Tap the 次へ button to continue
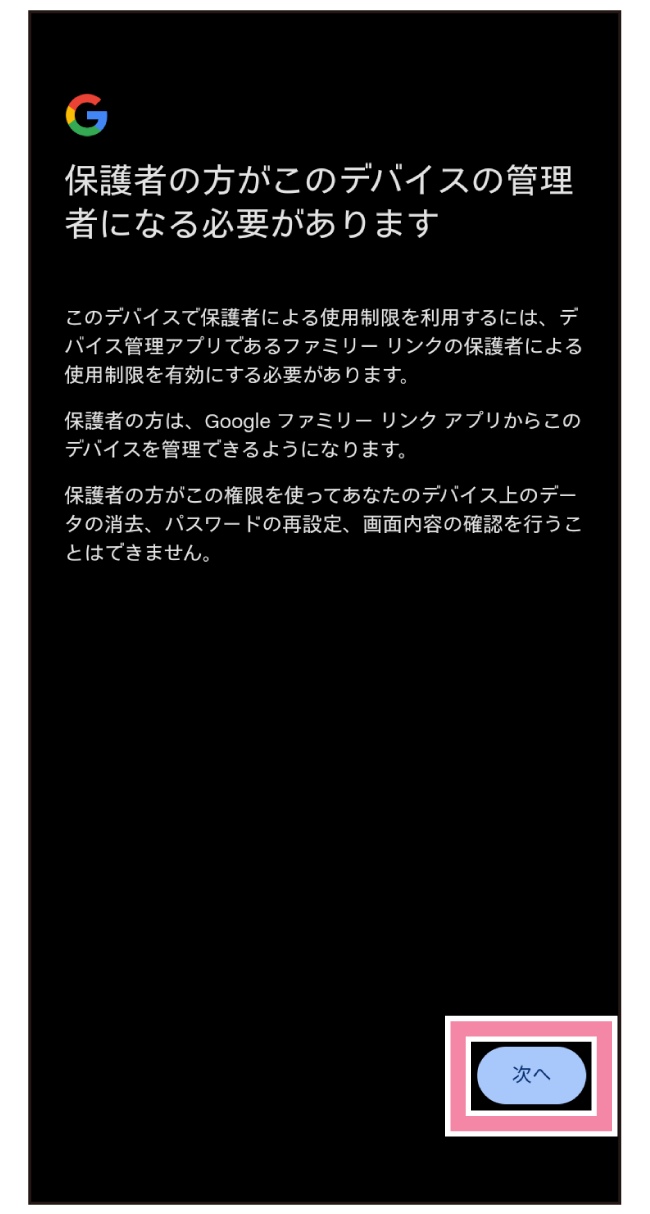The image size is (650, 1214). tap(531, 1075)
